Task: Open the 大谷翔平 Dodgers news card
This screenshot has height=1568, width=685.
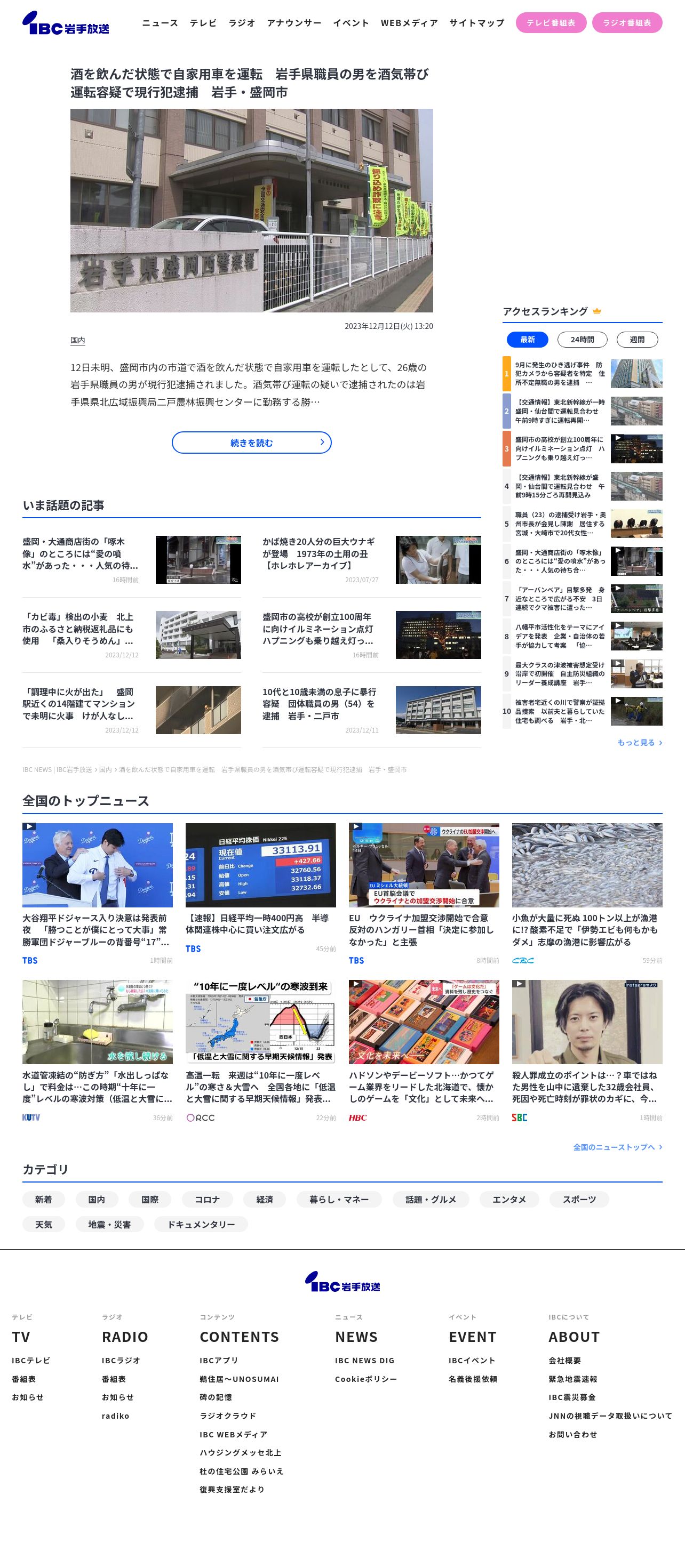Action: coord(98,894)
